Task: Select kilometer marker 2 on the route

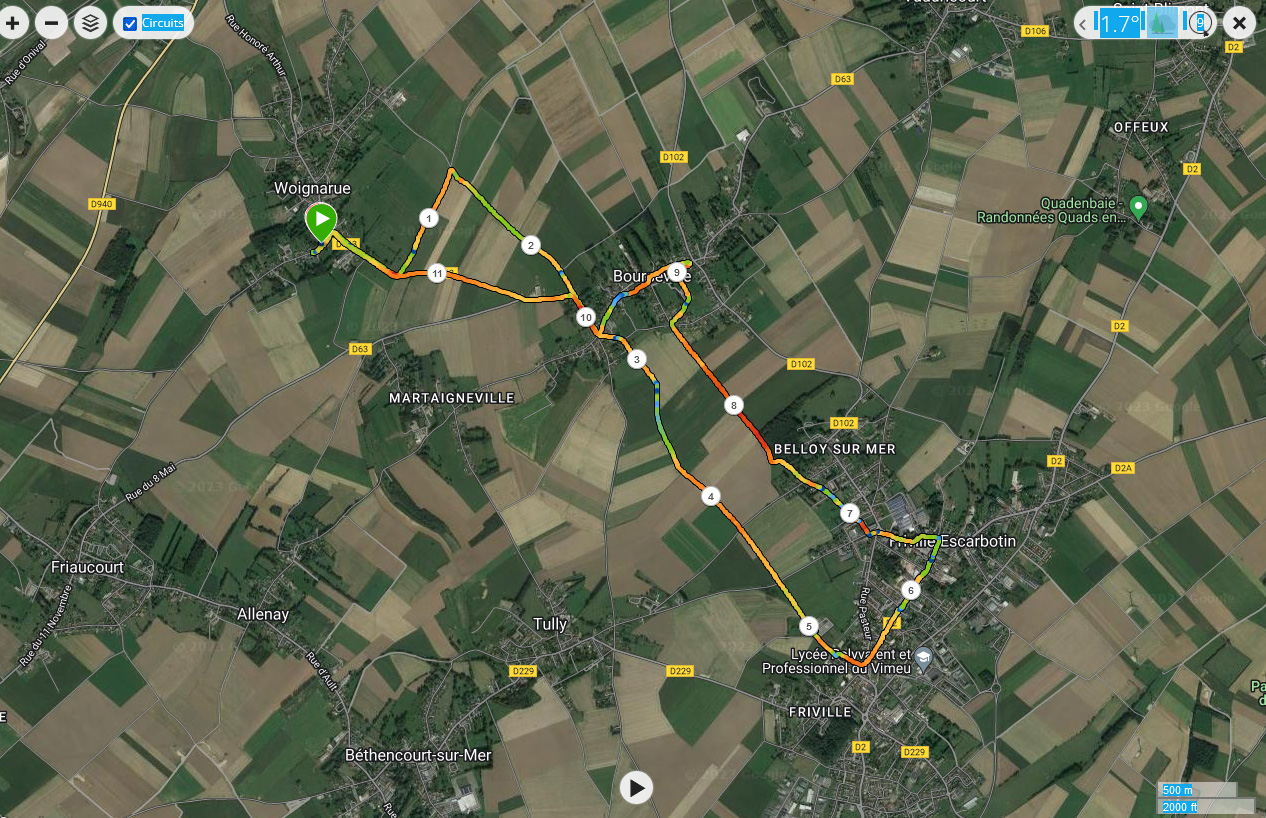Action: (531, 245)
